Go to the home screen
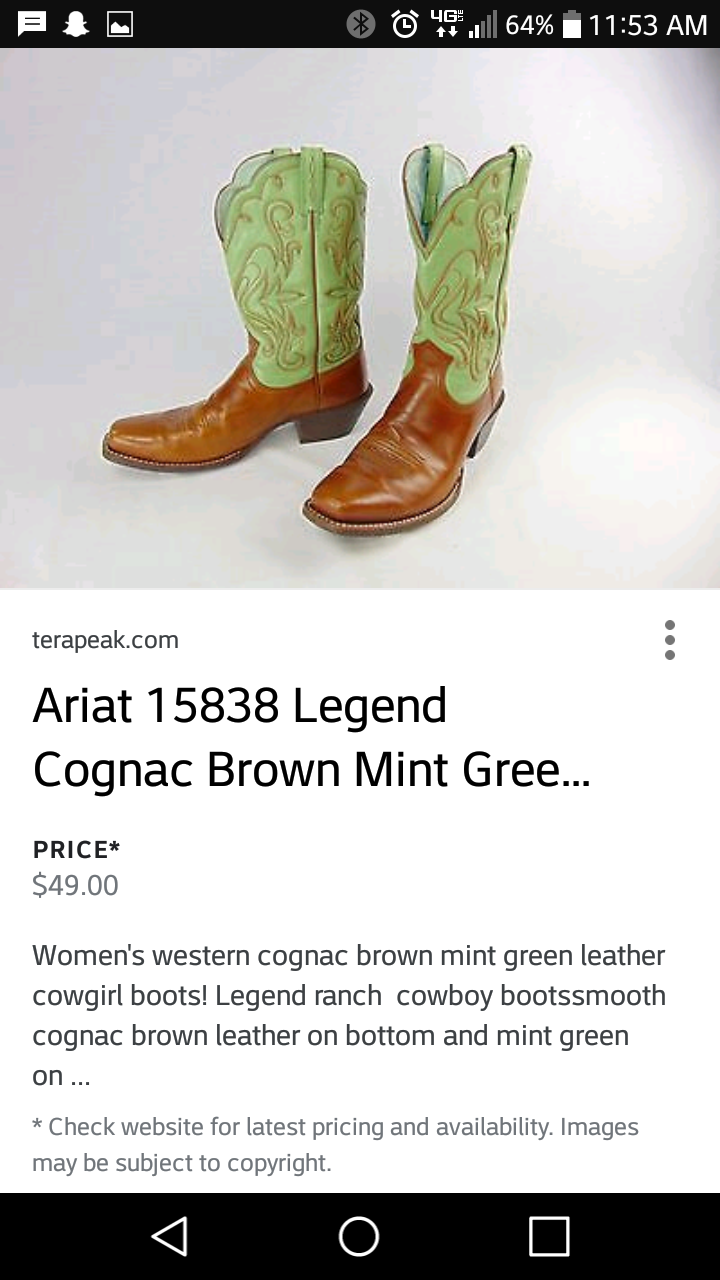This screenshot has width=720, height=1280. [359, 1236]
